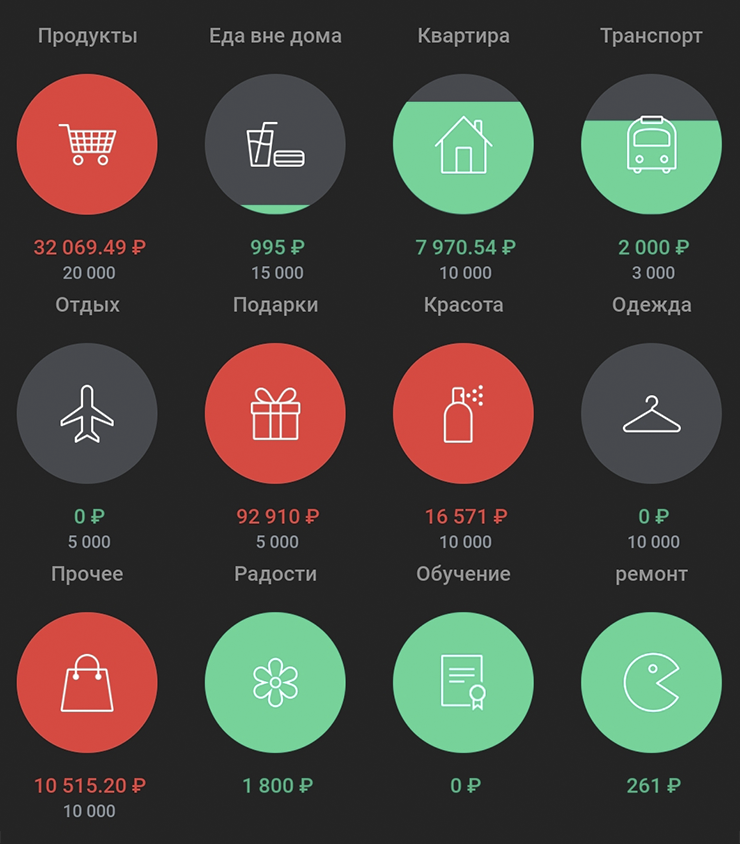
Task: Select the Подарки gift category
Action: pyautogui.click(x=275, y=413)
